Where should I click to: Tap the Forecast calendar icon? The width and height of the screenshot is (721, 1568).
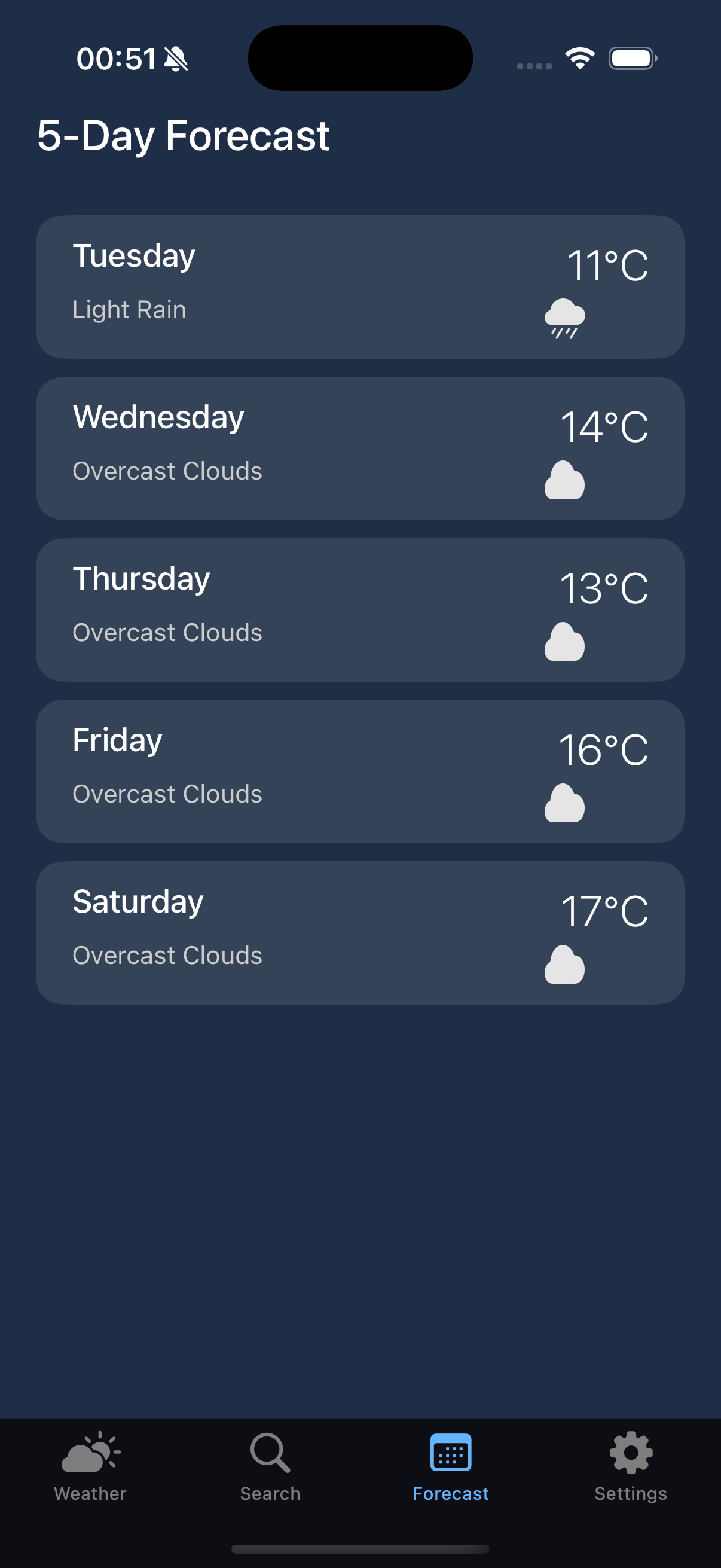pyautogui.click(x=450, y=1465)
